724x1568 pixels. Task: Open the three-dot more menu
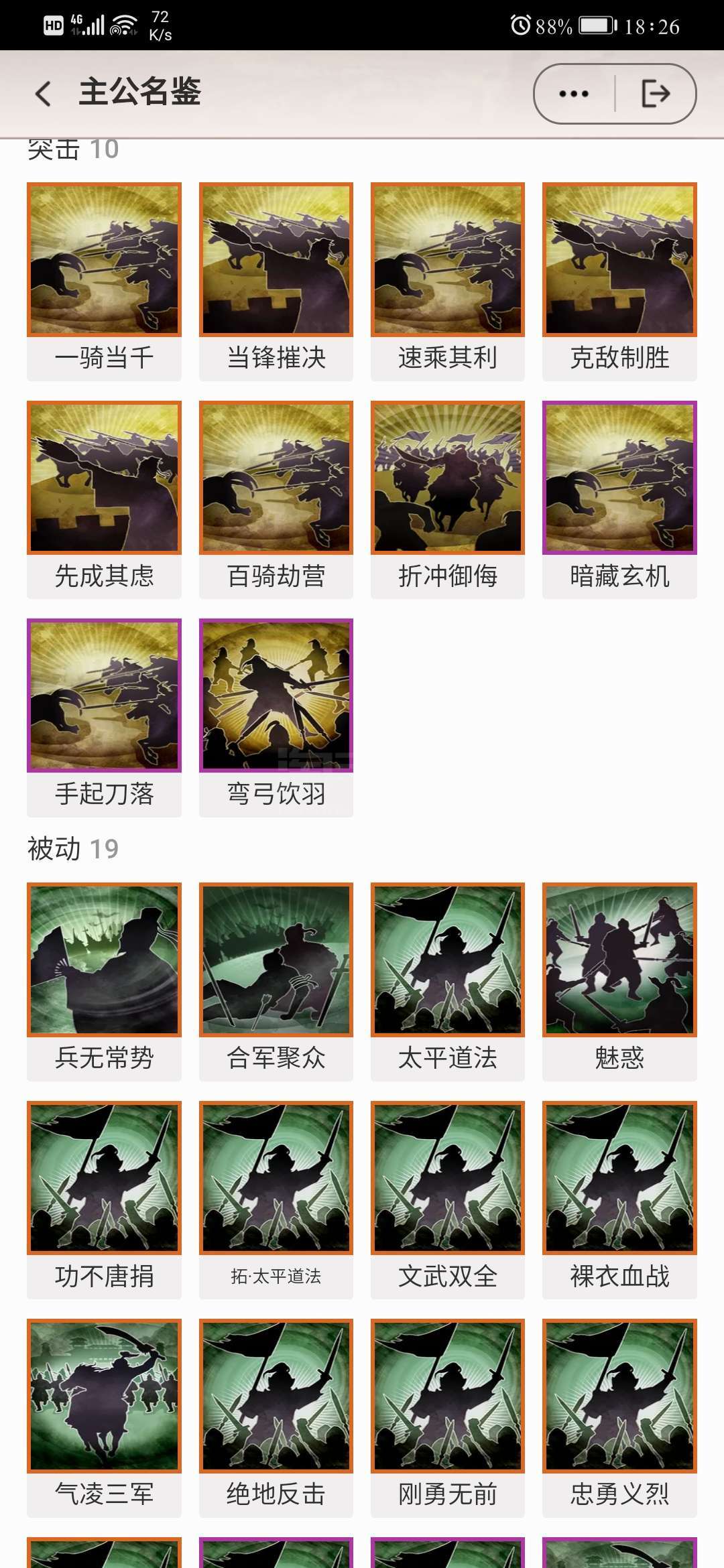[574, 94]
